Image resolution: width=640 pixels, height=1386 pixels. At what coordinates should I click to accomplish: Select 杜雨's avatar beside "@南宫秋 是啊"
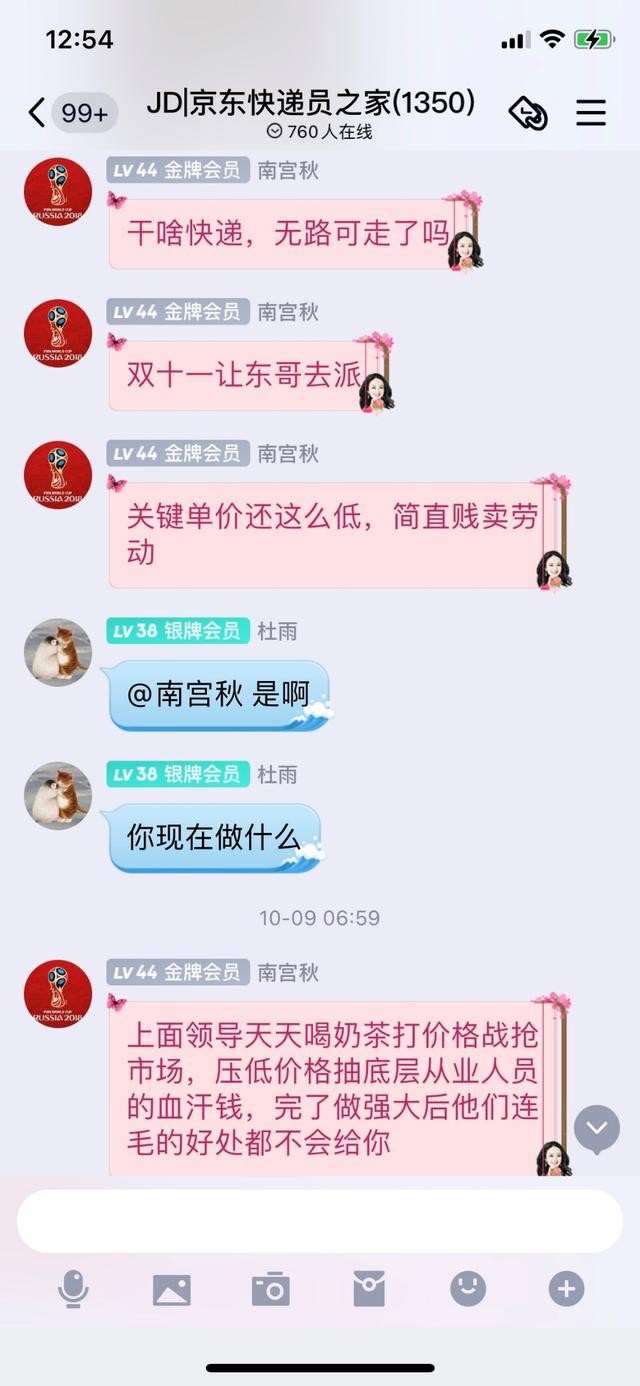click(x=58, y=652)
